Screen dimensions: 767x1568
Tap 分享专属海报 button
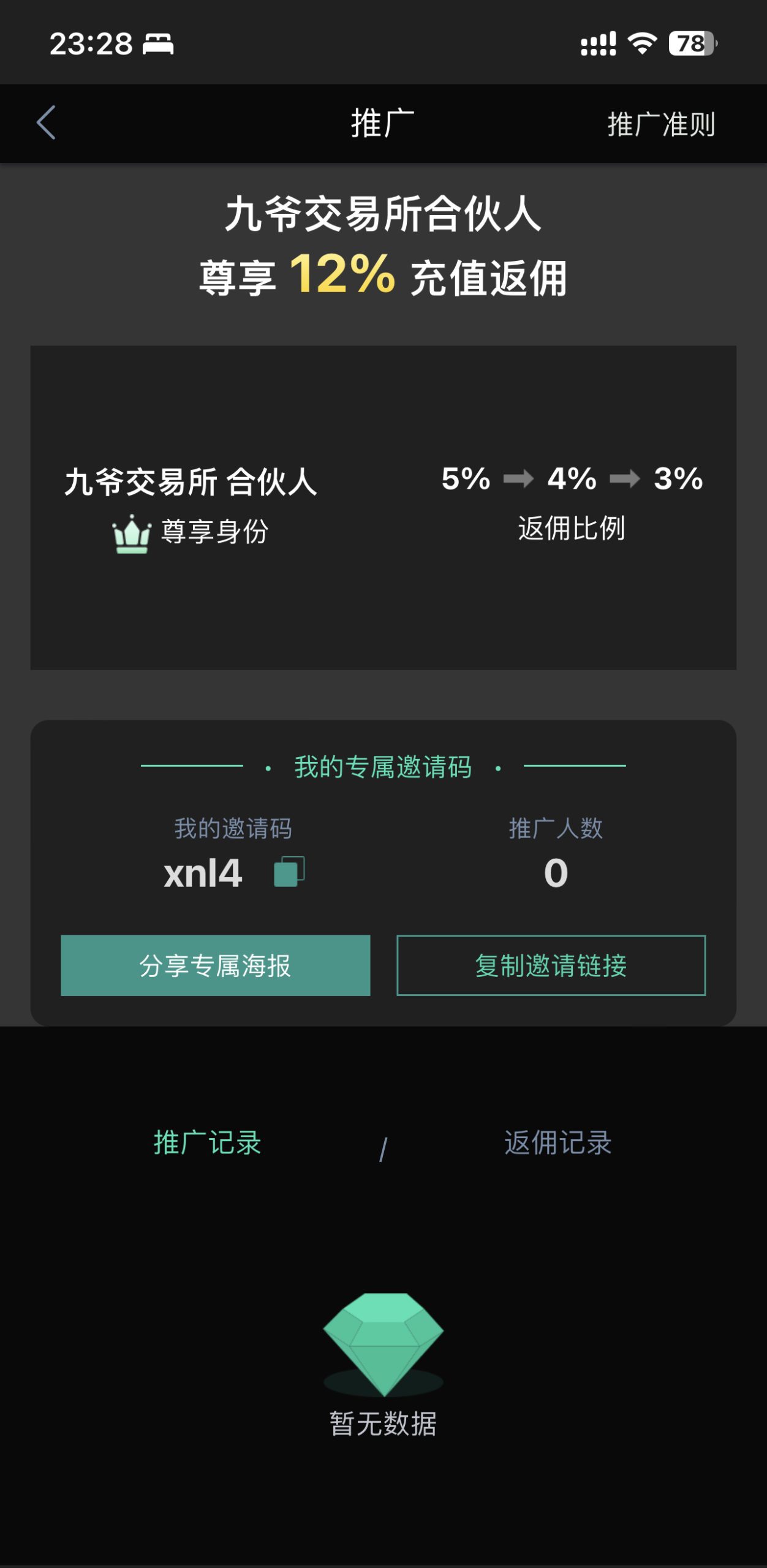215,965
